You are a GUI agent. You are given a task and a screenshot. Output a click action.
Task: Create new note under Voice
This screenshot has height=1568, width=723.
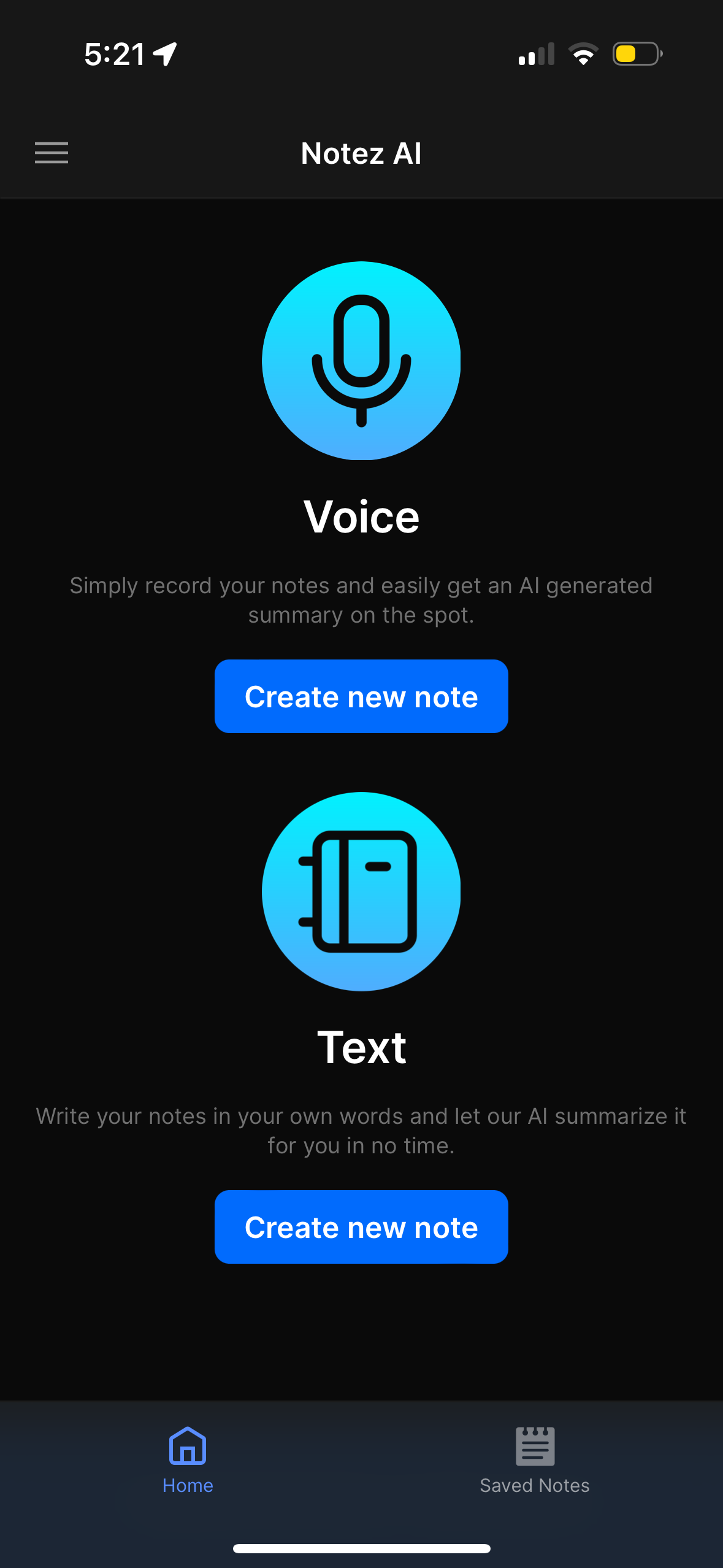coord(361,696)
